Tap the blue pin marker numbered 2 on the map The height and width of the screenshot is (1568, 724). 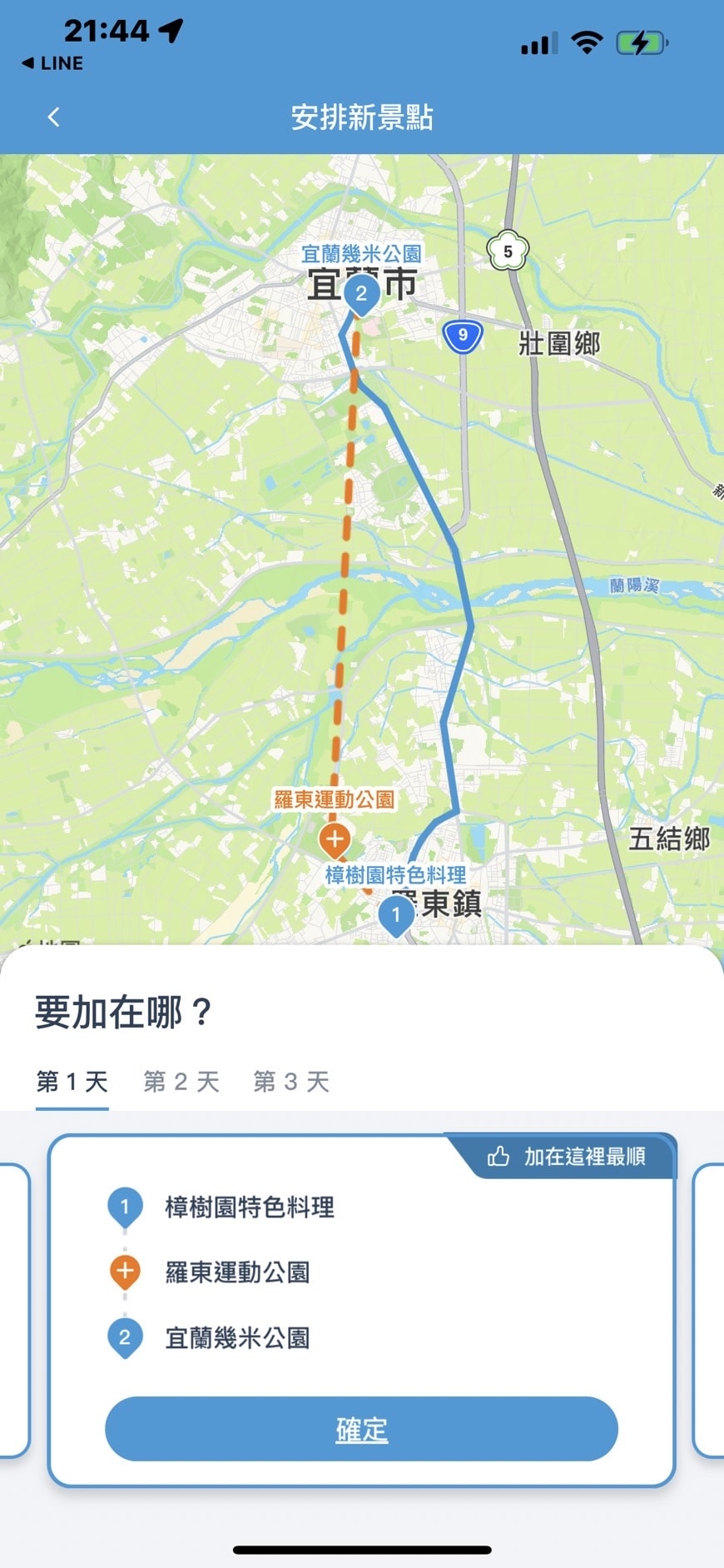[x=360, y=293]
